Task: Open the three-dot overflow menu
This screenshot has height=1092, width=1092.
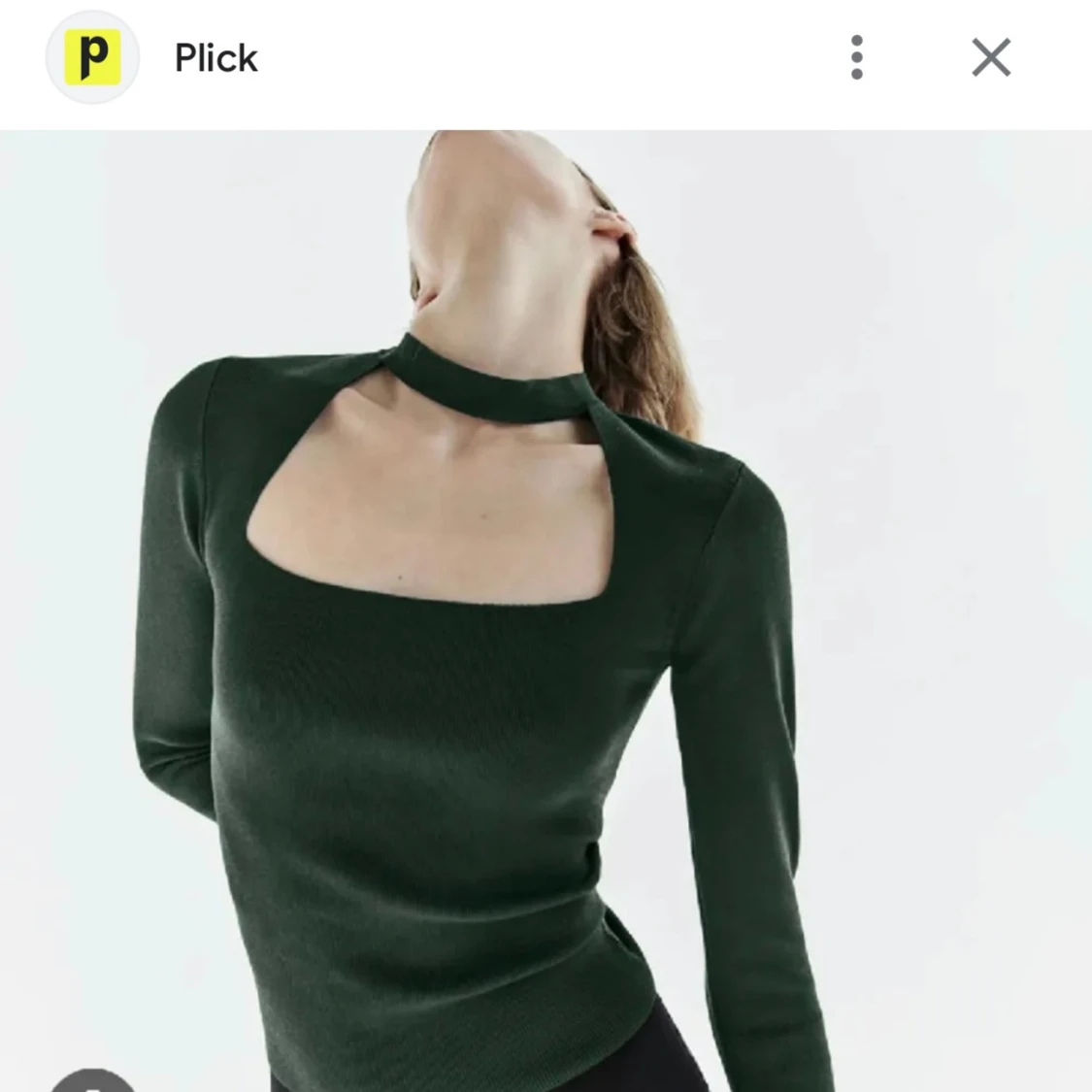Action: [856, 58]
